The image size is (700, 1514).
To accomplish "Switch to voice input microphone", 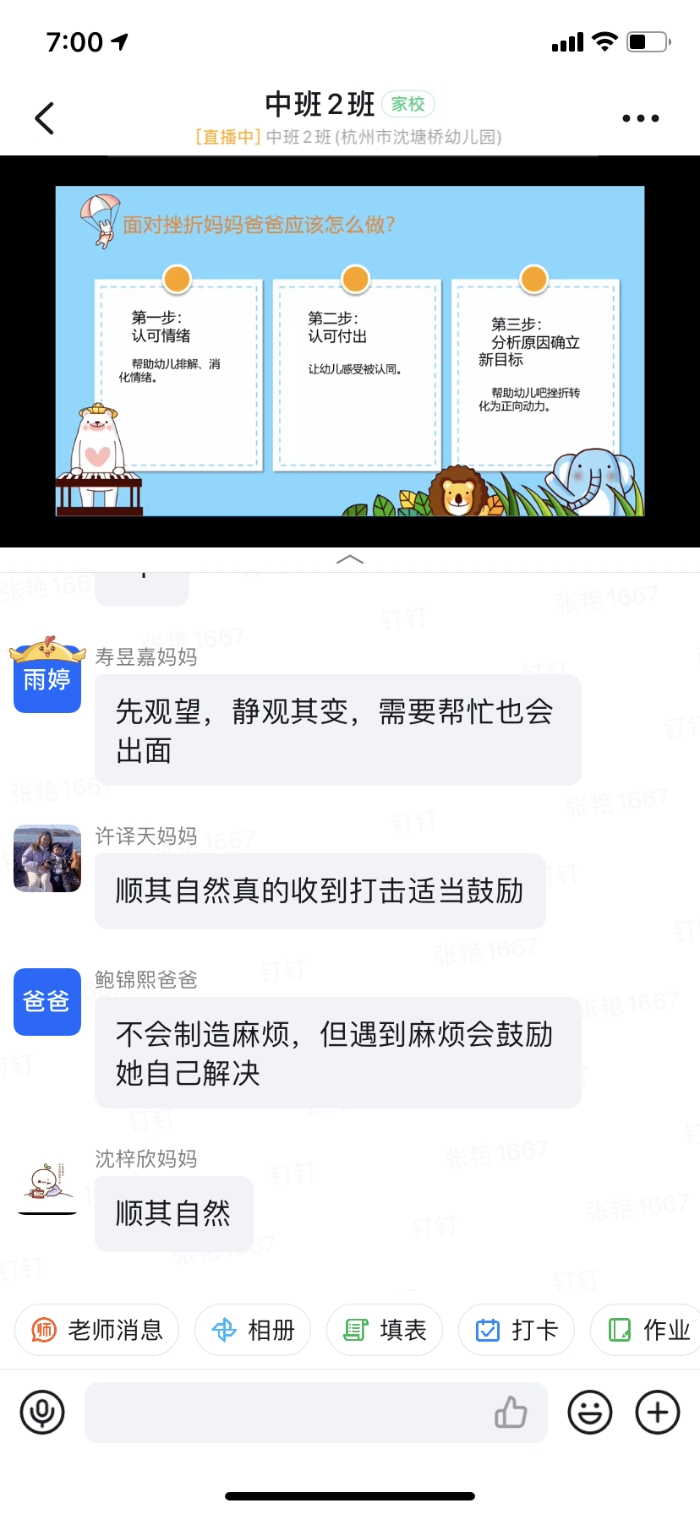I will [x=42, y=1412].
